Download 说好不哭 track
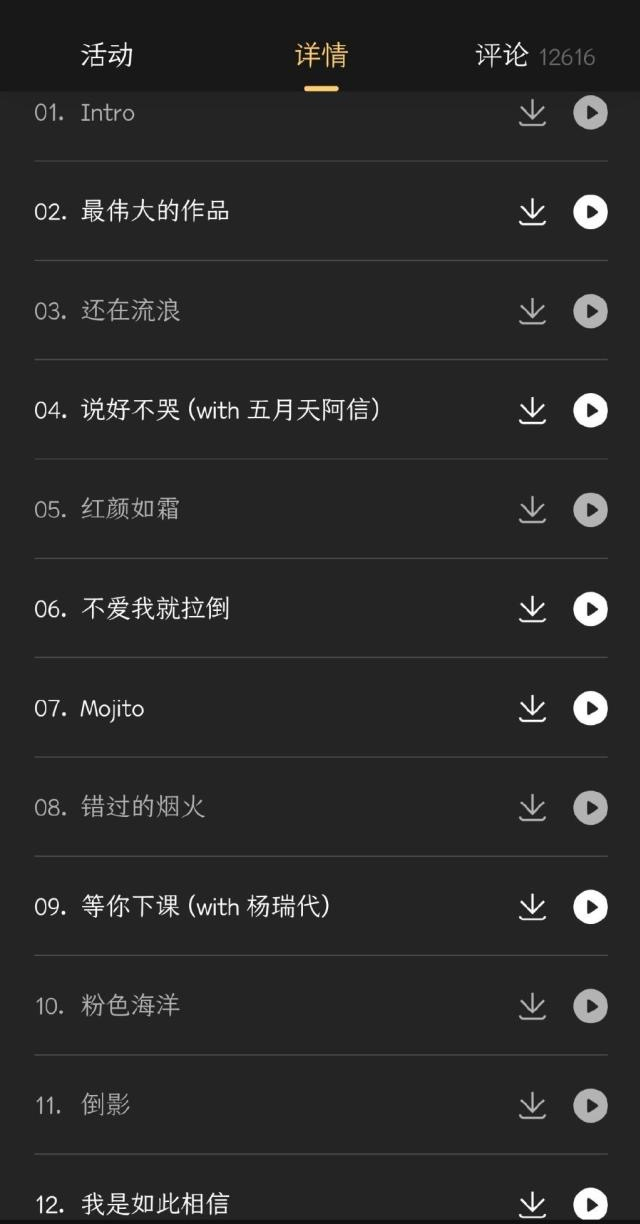 pyautogui.click(x=532, y=410)
